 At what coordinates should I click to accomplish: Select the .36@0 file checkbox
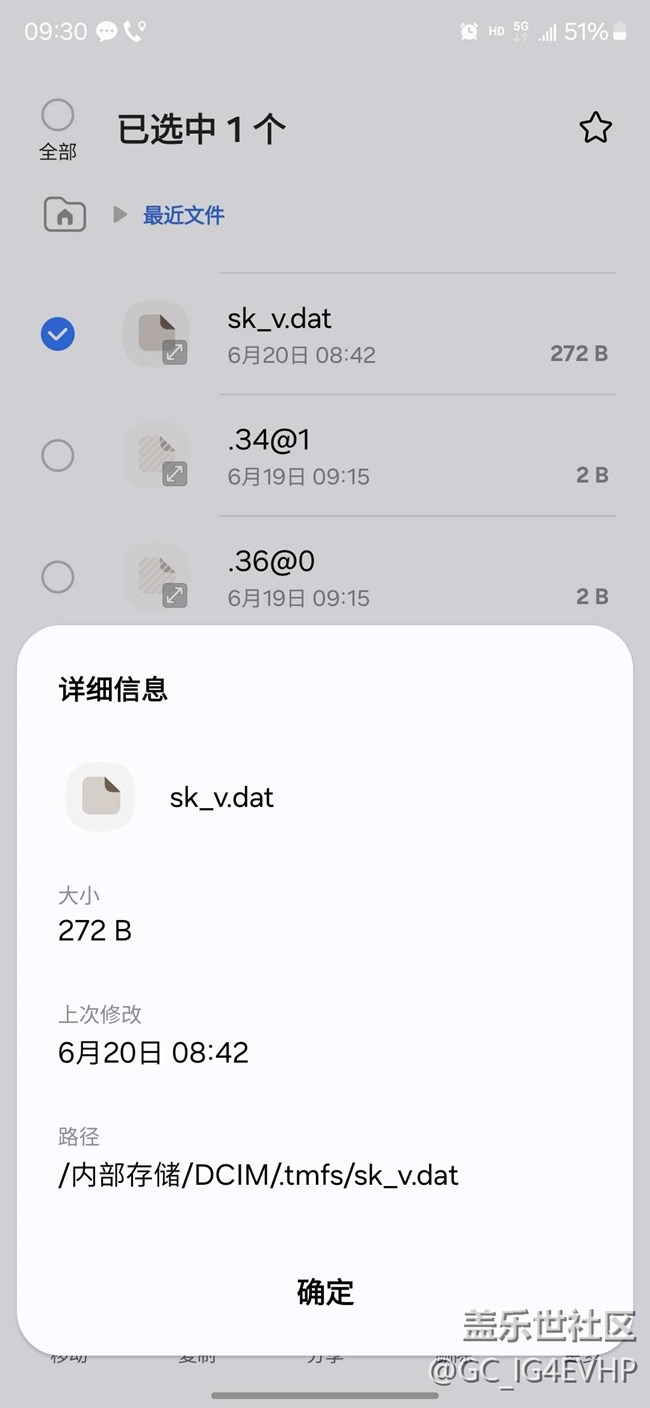58,577
